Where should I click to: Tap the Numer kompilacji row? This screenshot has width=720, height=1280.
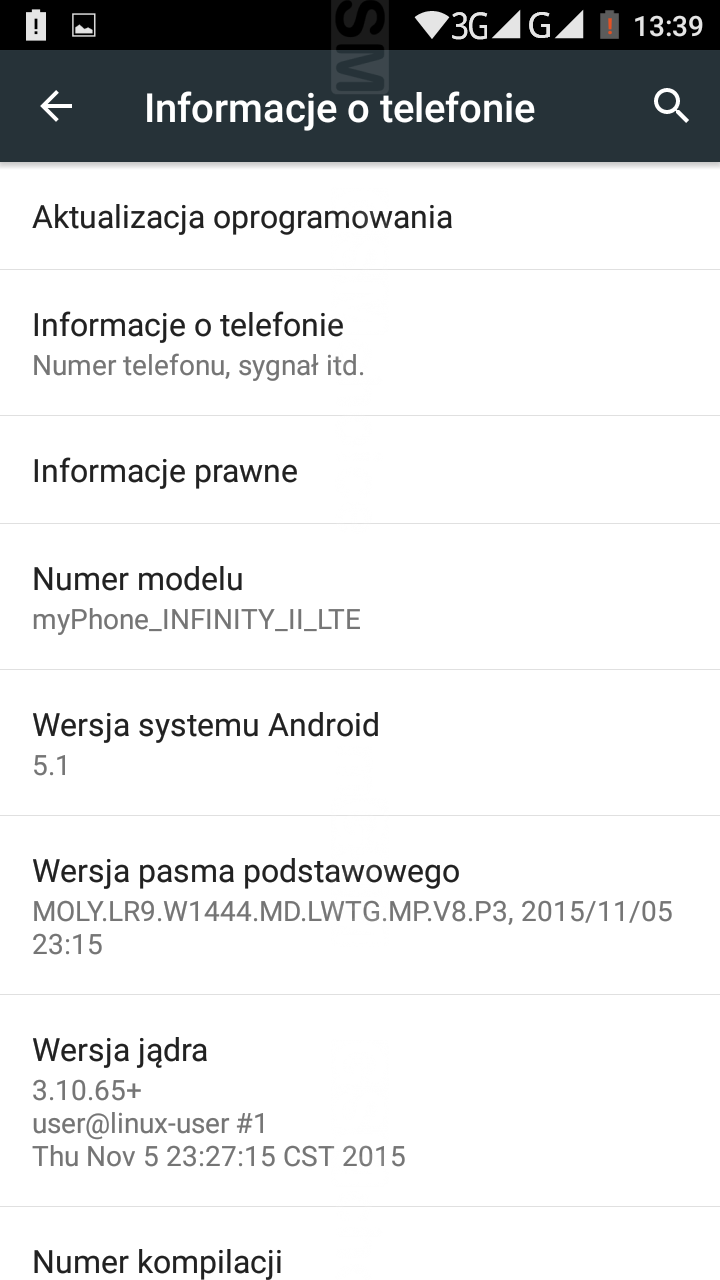click(360, 1245)
